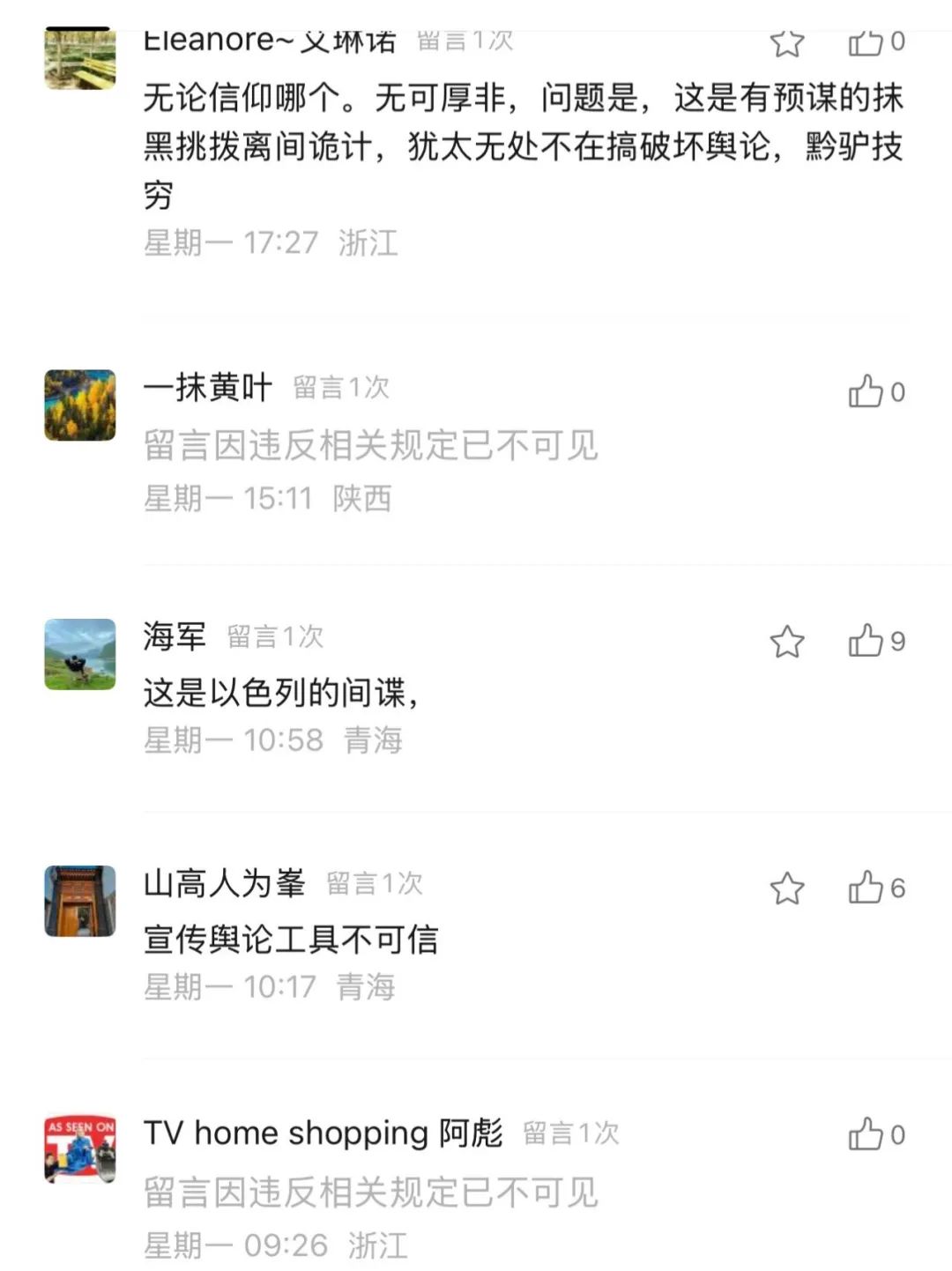Open 山高人为峯's profile avatar
Screen dimensions: 952x1271
click(x=80, y=901)
